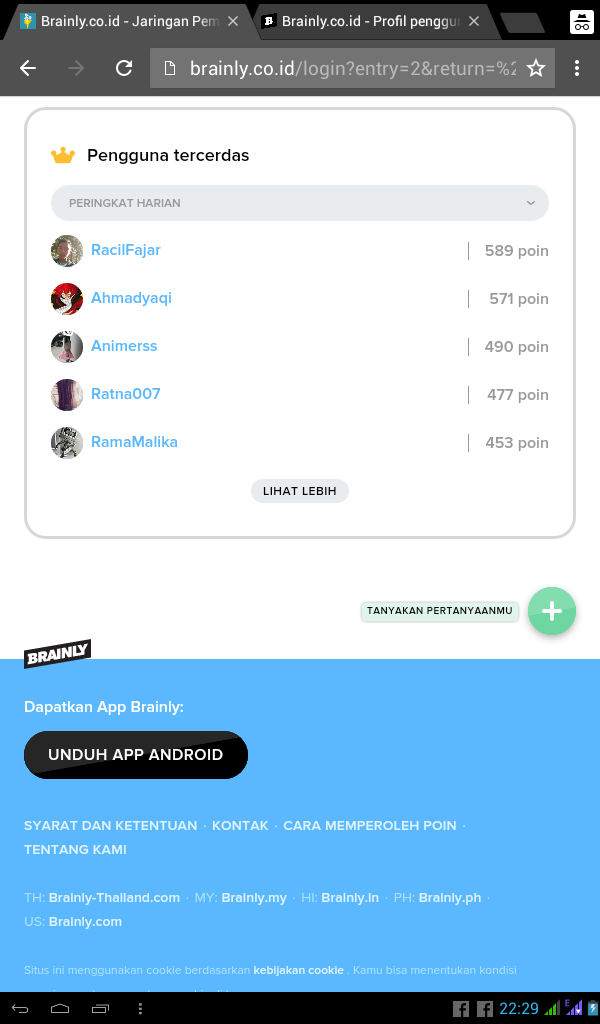This screenshot has width=600, height=1024.
Task: Expand the Peringkat Harian dropdown
Action: [x=300, y=203]
